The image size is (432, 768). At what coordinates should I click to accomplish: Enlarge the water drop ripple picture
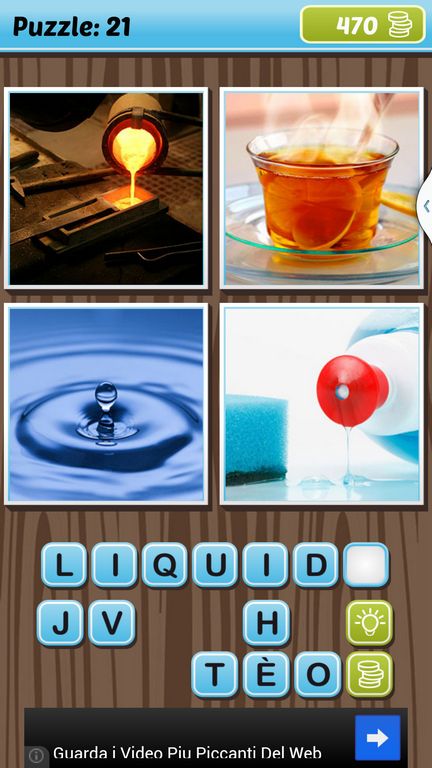106,404
